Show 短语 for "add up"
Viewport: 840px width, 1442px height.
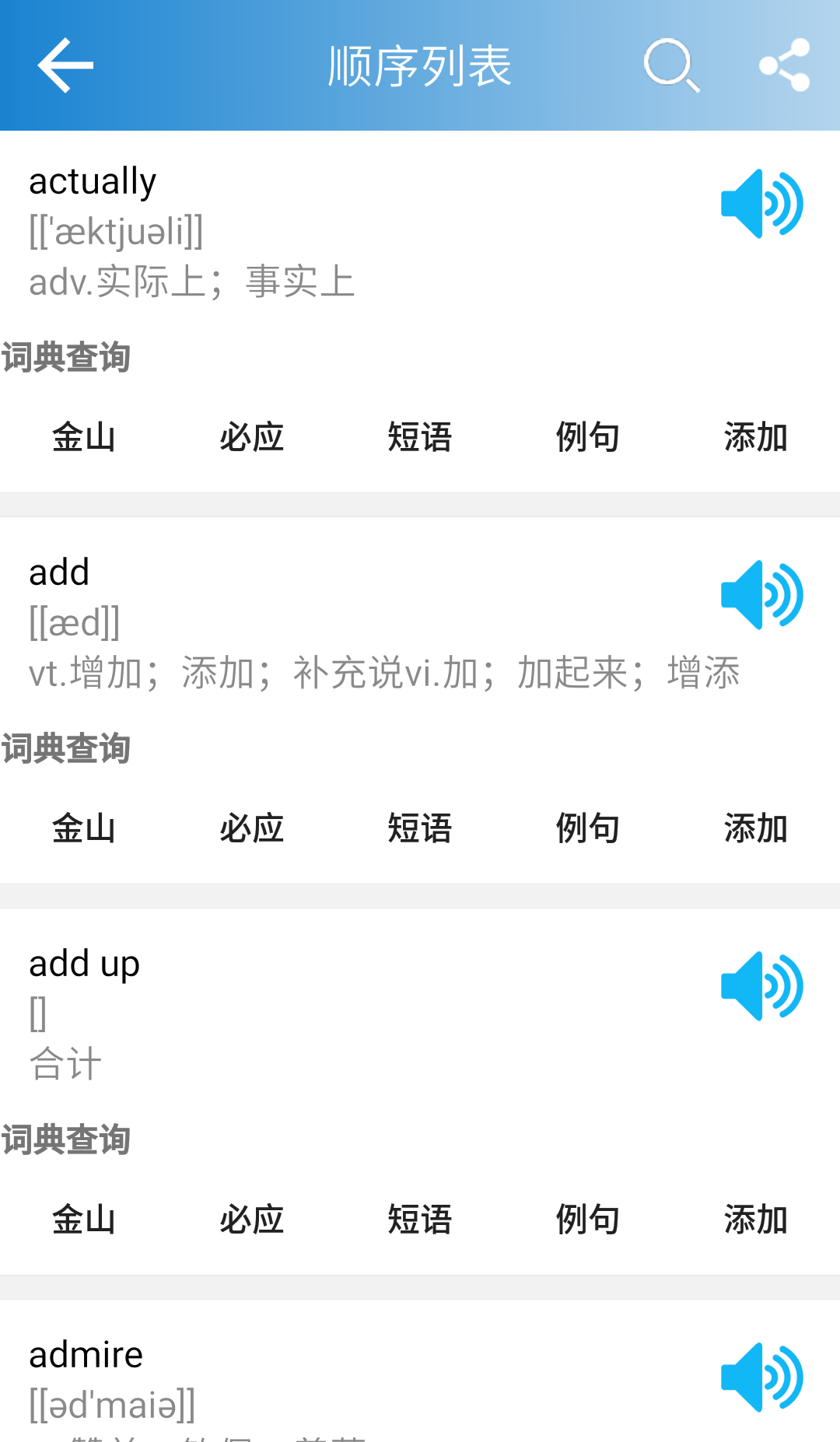[x=420, y=1220]
